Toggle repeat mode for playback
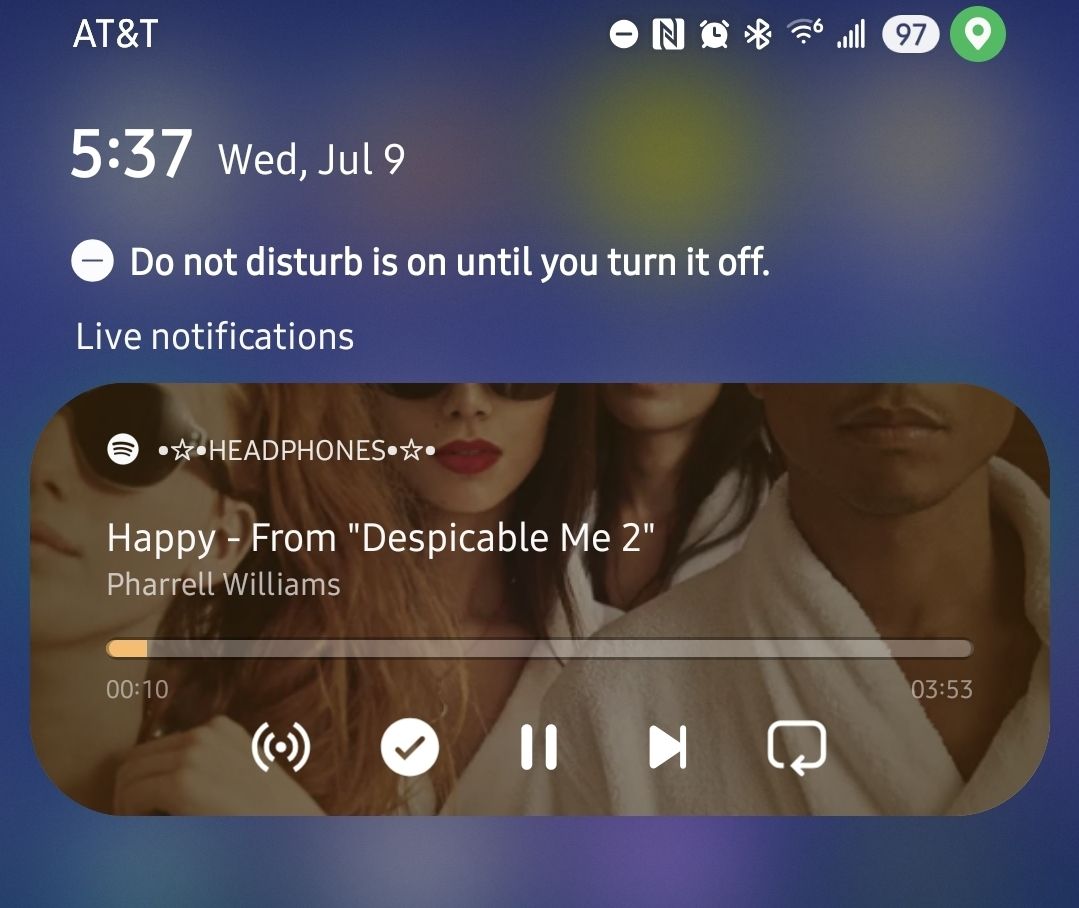Screen dimensions: 1079x908 click(796, 747)
